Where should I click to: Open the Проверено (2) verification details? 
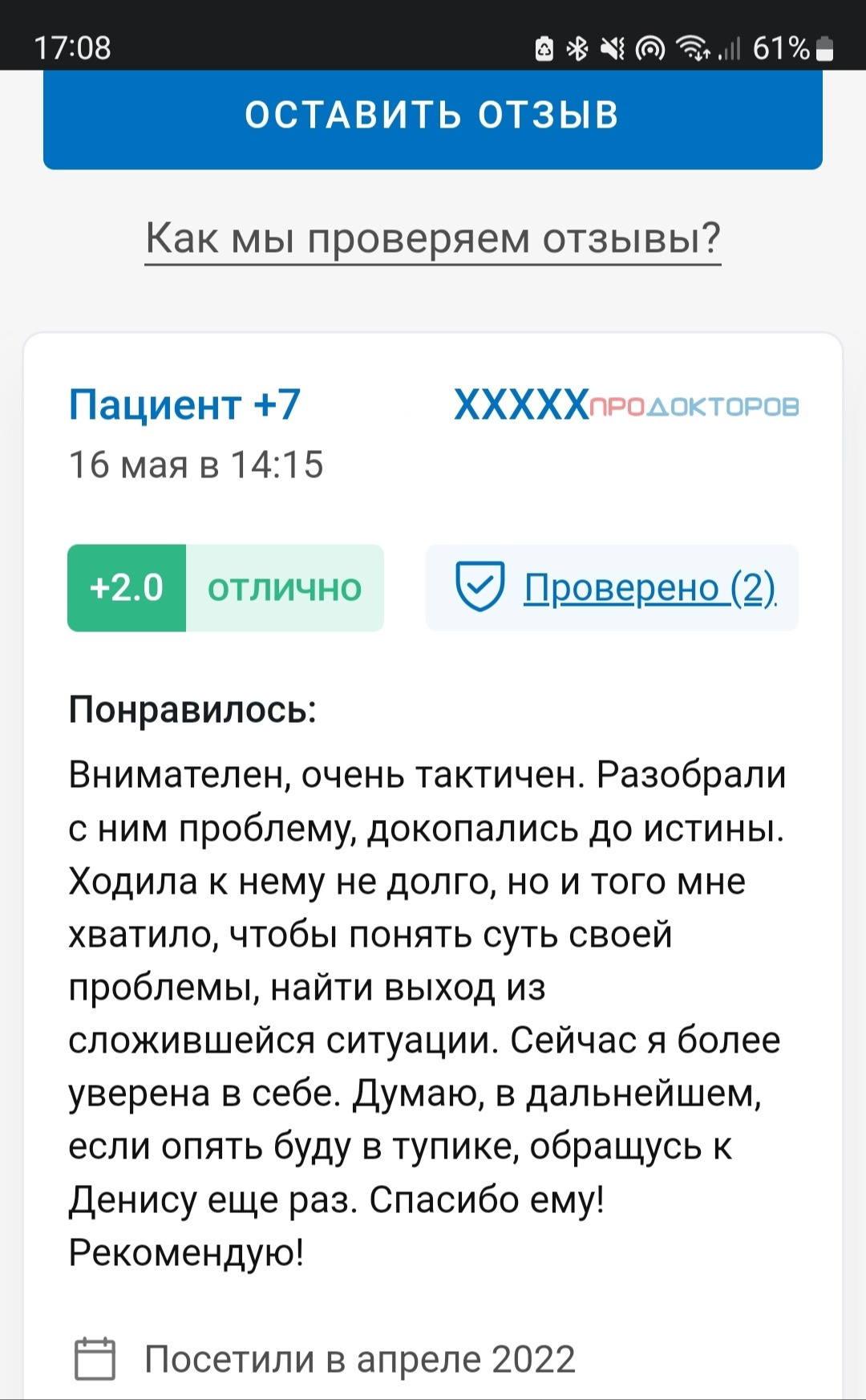649,588
